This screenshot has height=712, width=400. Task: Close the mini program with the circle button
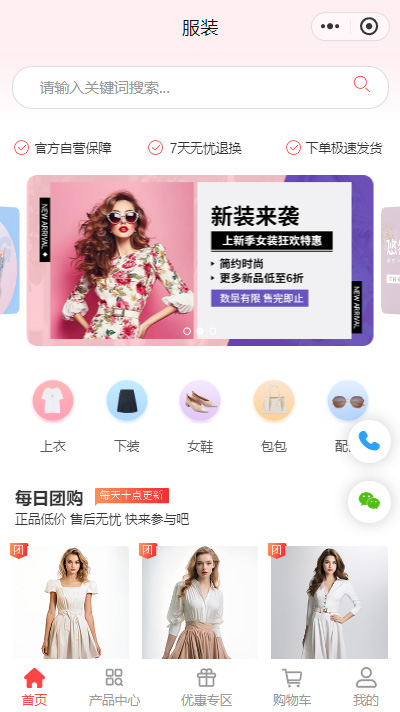(369, 26)
